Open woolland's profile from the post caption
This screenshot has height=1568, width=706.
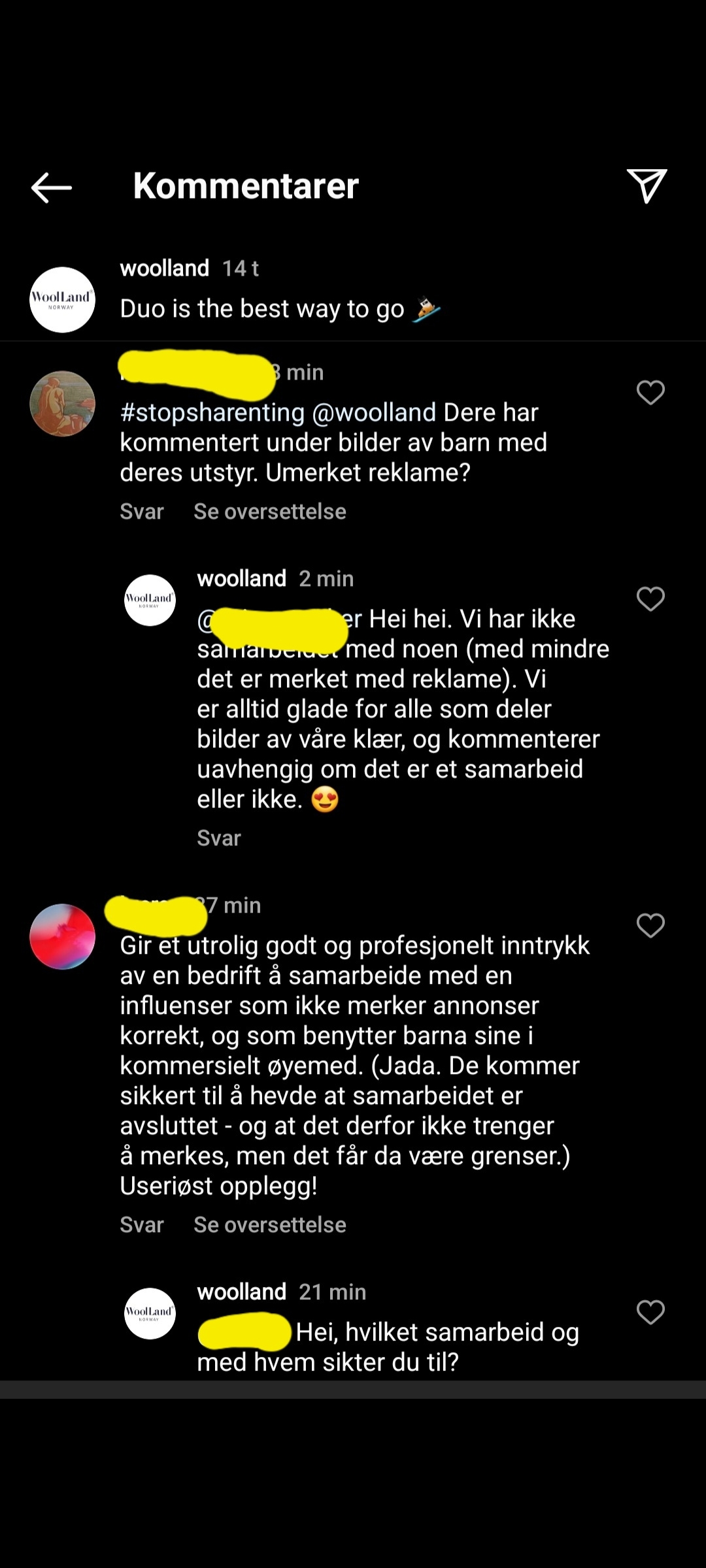coord(165,269)
